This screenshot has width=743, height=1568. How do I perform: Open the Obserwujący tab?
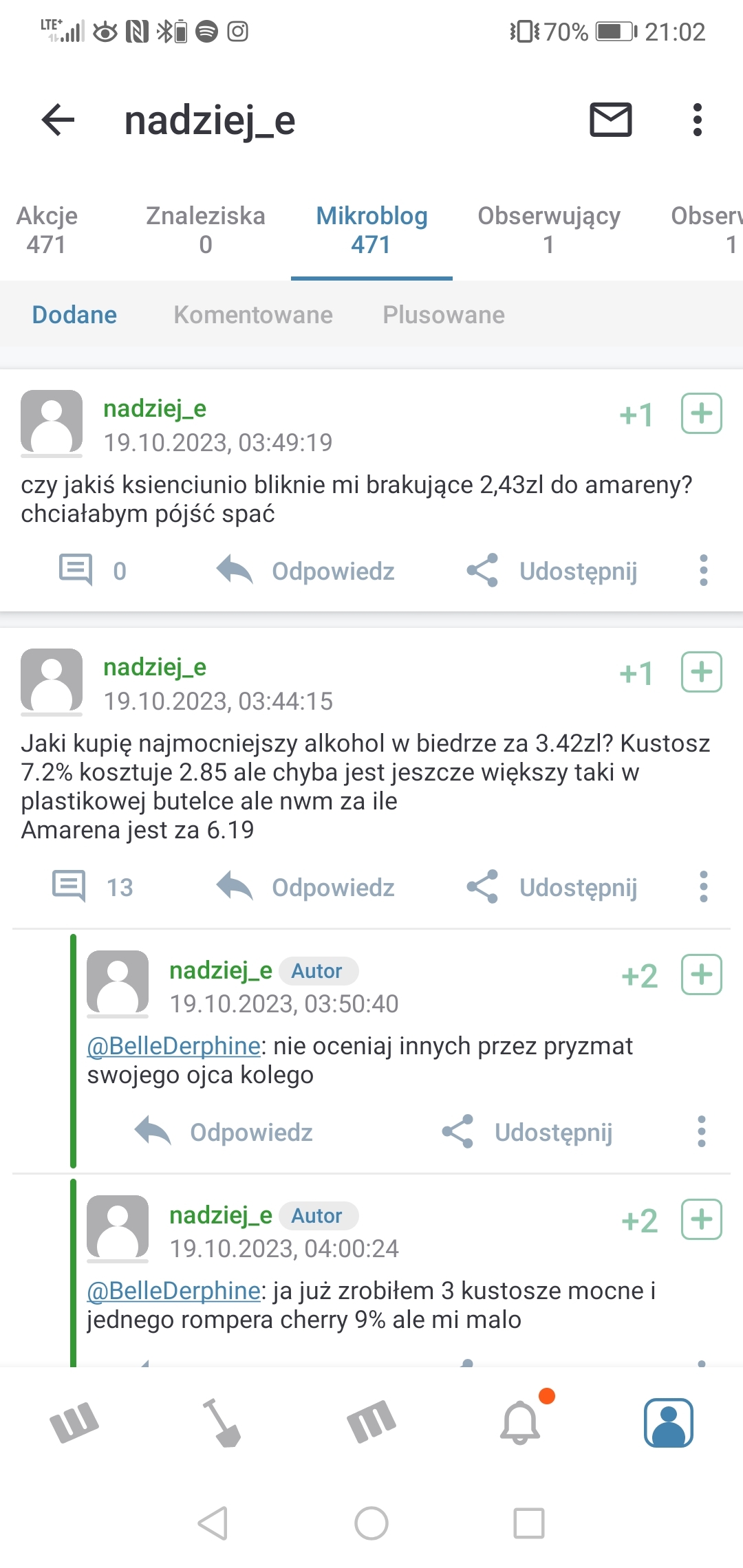(548, 230)
